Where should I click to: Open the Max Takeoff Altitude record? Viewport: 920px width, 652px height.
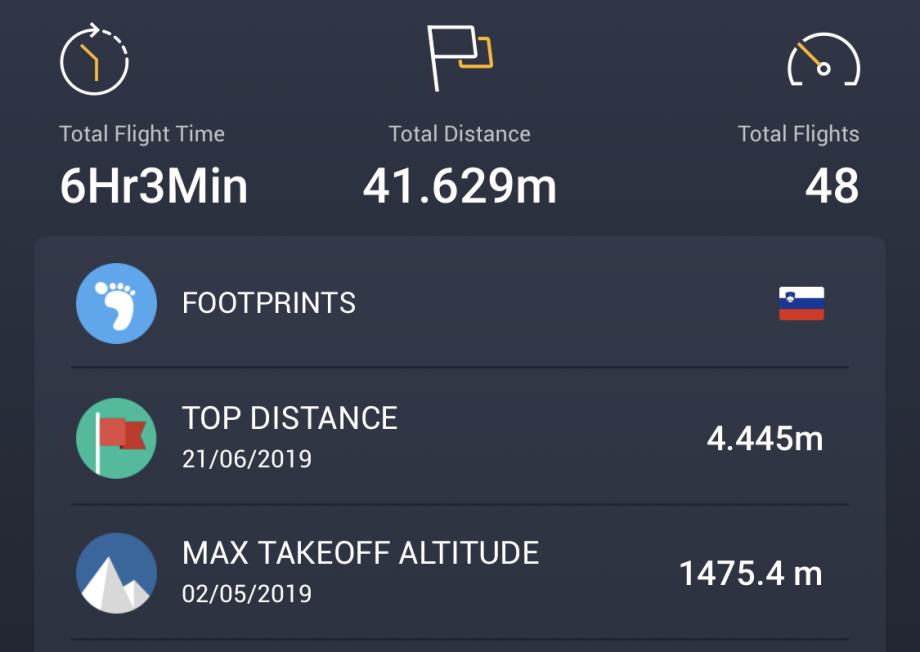(x=459, y=572)
